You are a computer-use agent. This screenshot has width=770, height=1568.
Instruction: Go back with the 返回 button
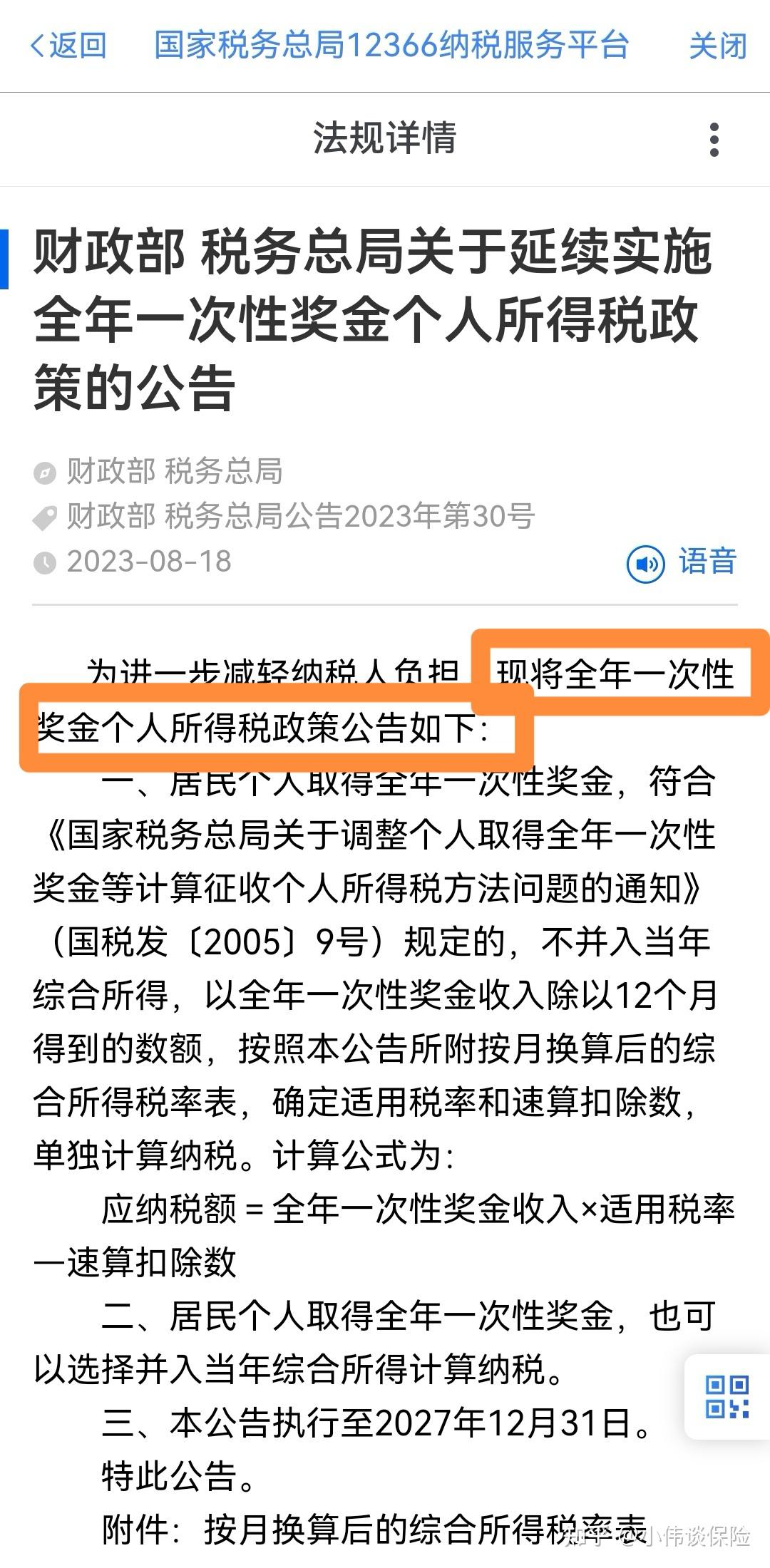pyautogui.click(x=68, y=46)
